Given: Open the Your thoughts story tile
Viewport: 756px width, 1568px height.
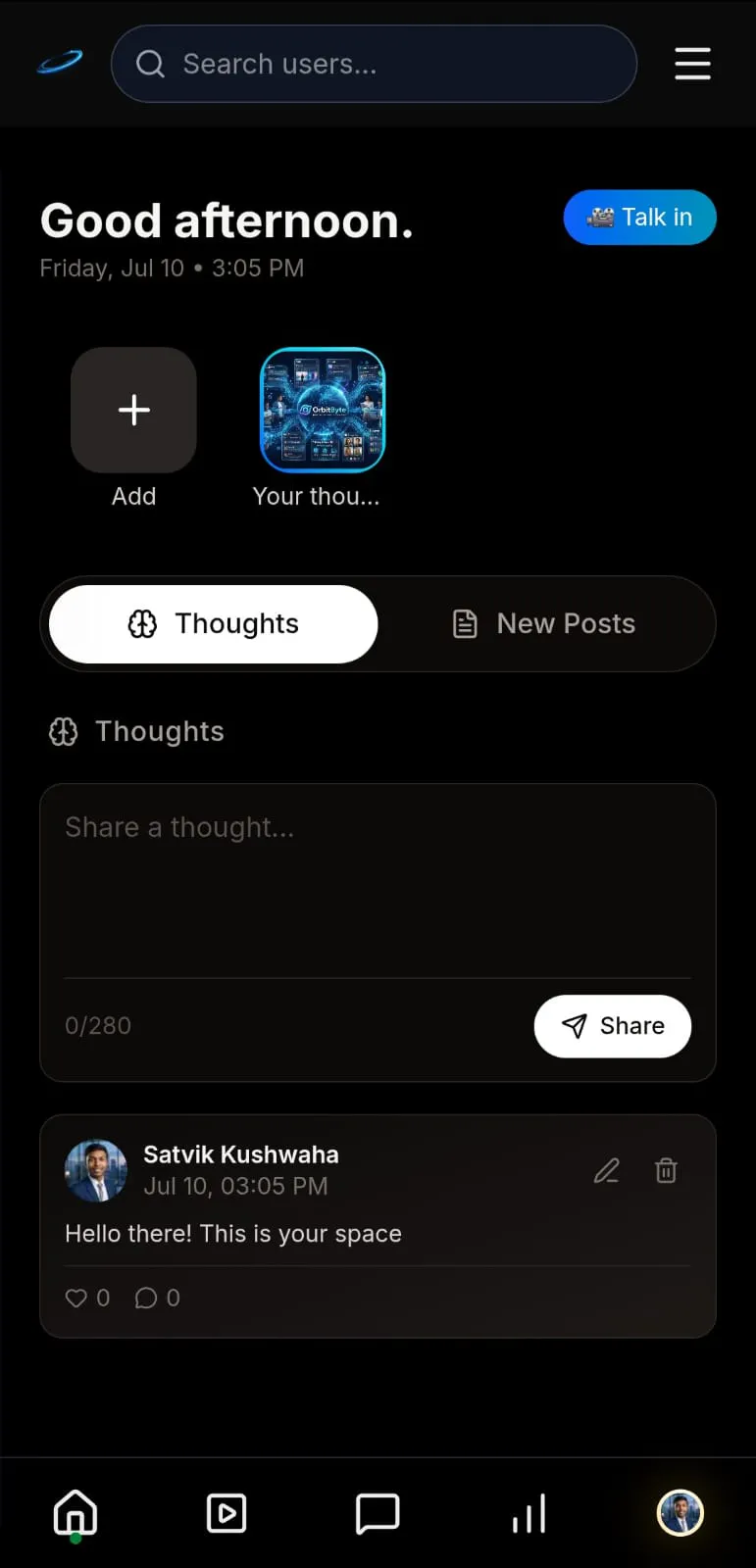Looking at the screenshot, I should click(x=322, y=410).
